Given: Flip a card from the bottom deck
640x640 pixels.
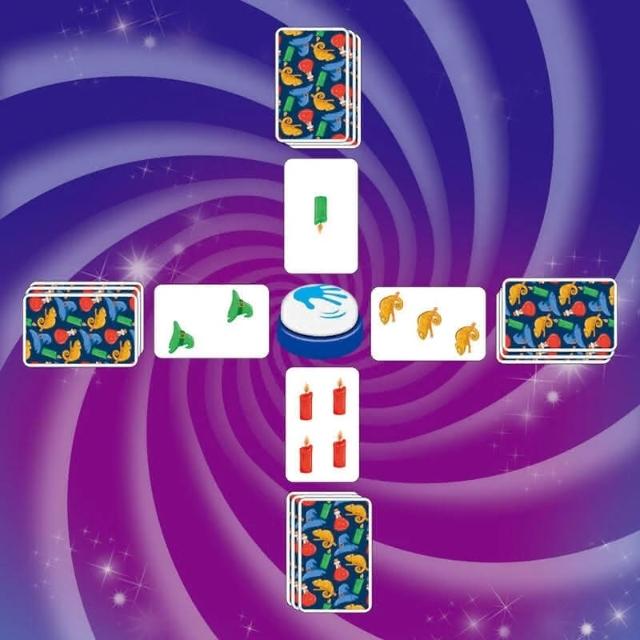Looking at the screenshot, I should [329, 552].
